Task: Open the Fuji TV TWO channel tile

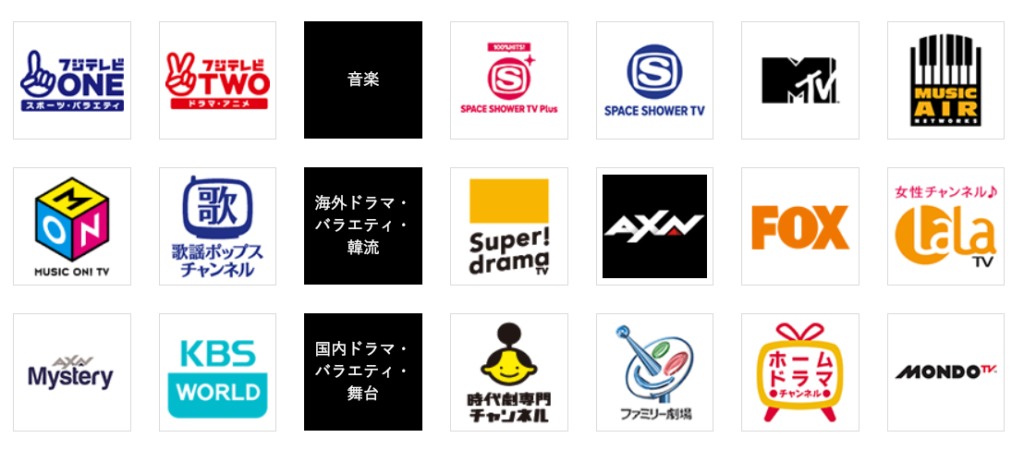Action: [x=217, y=80]
